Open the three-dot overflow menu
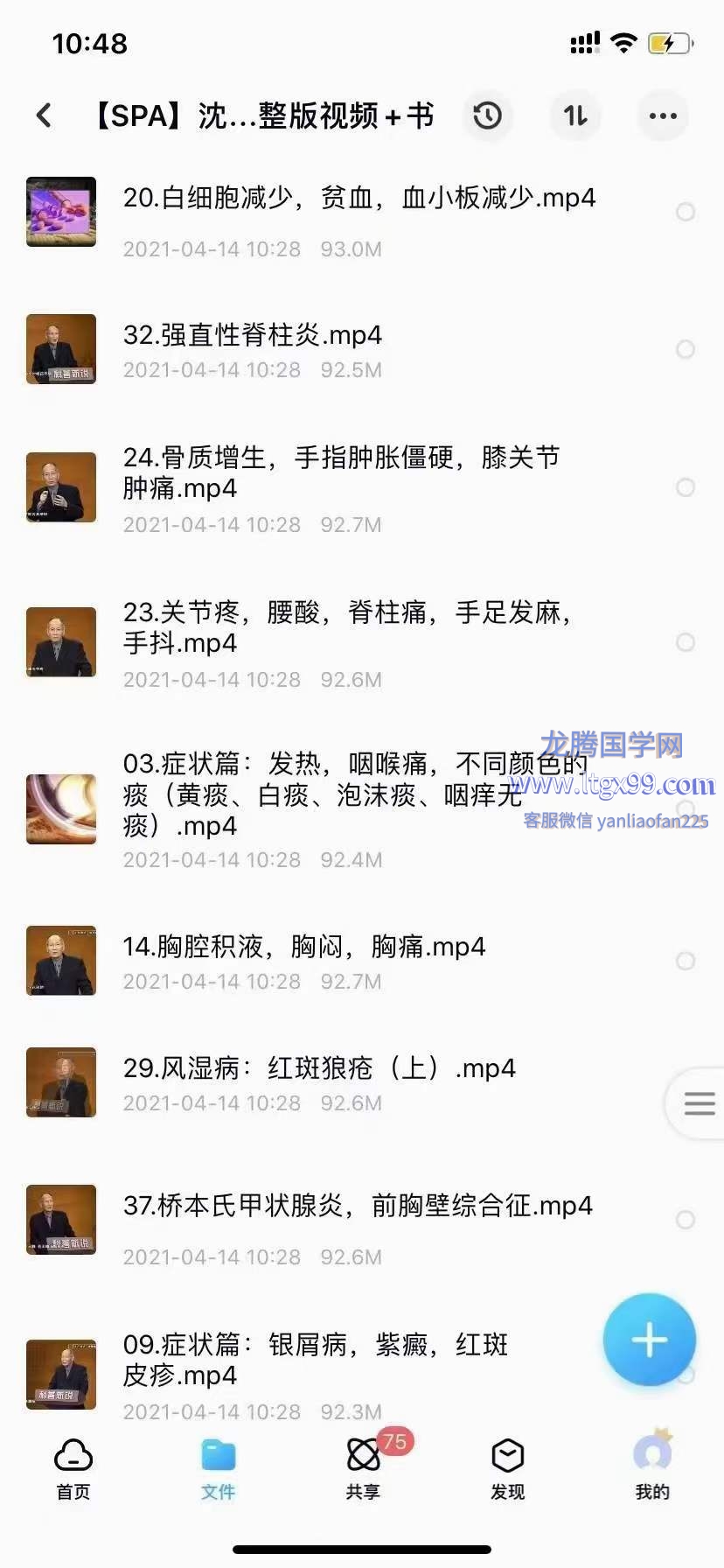 [x=663, y=115]
